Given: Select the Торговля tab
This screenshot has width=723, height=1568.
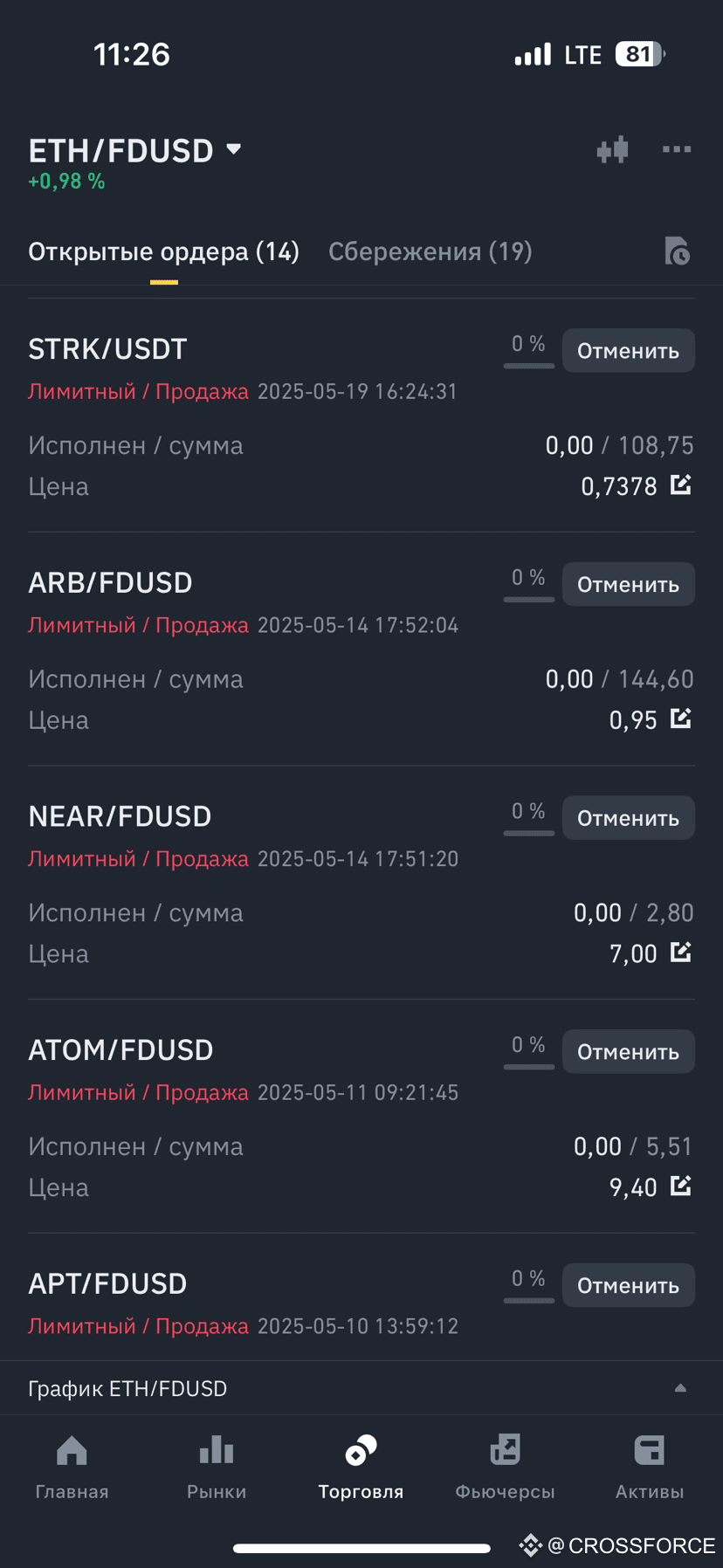Looking at the screenshot, I should (x=361, y=1468).
